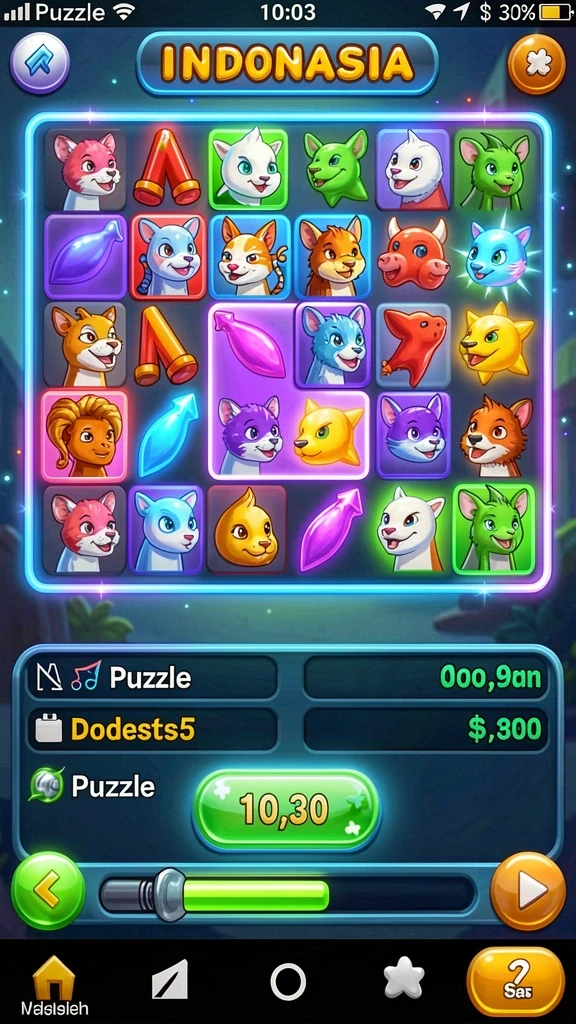Screen dimensions: 576x1024
Task: Tap the green 10,30 button
Action: (286, 810)
